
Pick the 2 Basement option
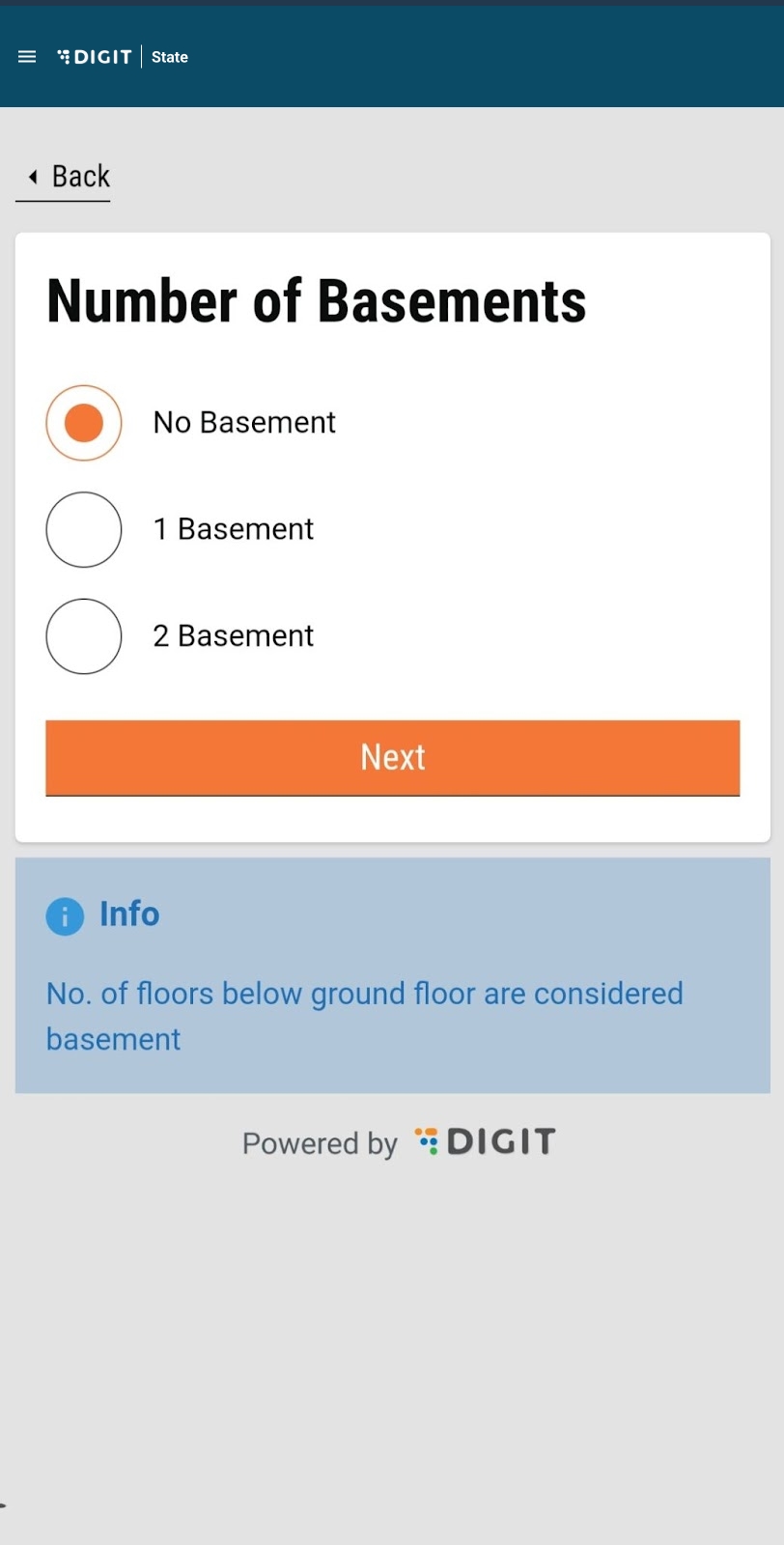click(x=84, y=636)
